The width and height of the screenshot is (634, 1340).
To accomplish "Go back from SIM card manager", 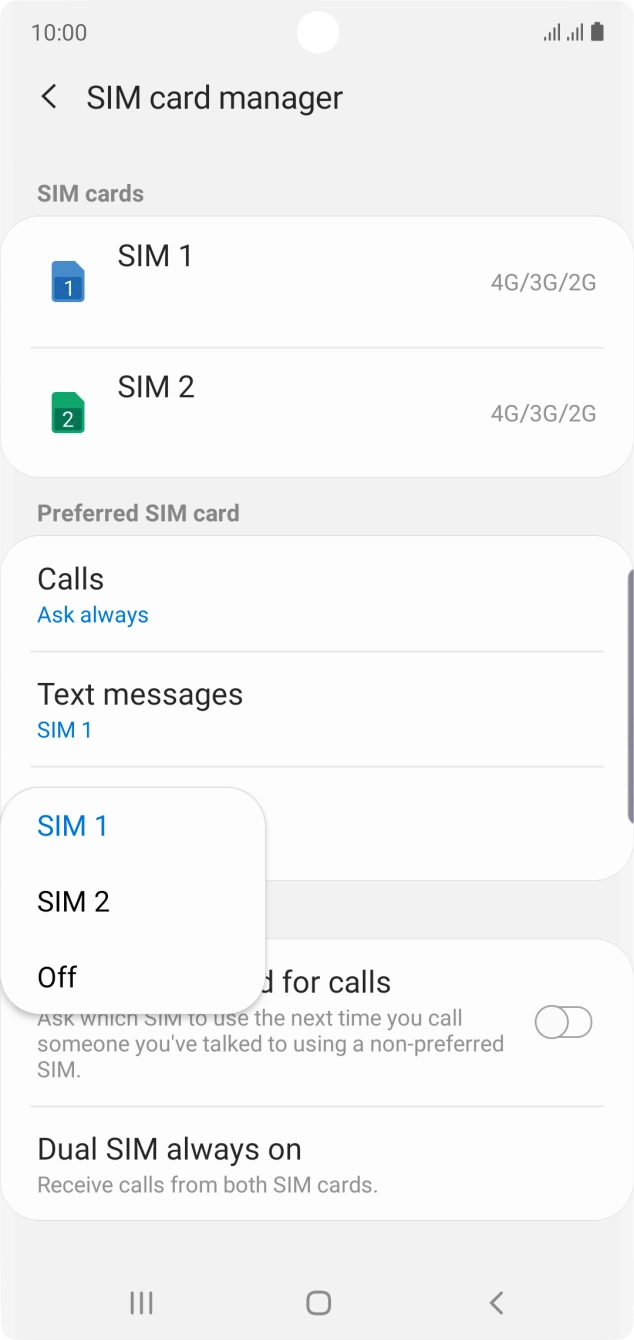I will tap(48, 97).
